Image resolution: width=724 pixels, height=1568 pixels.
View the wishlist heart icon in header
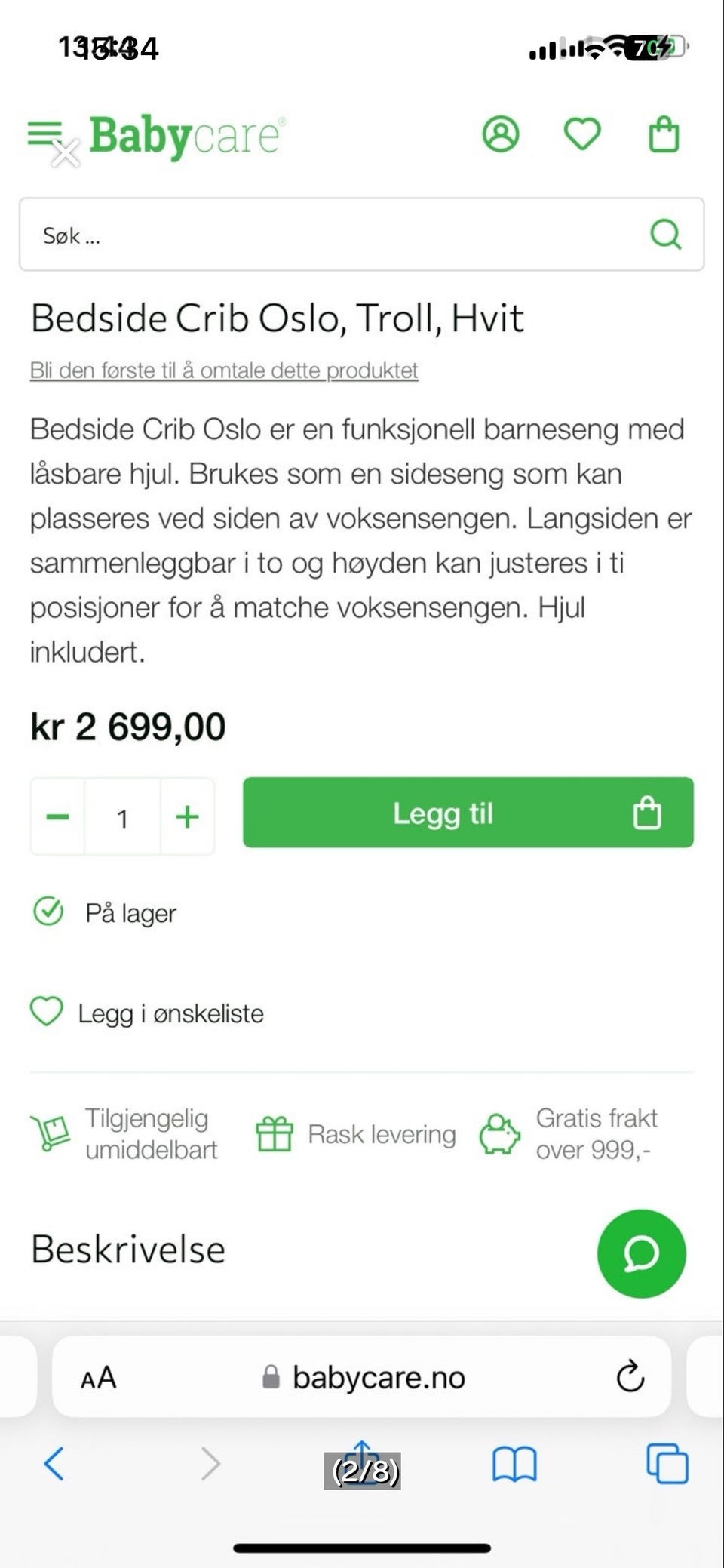coord(582,134)
